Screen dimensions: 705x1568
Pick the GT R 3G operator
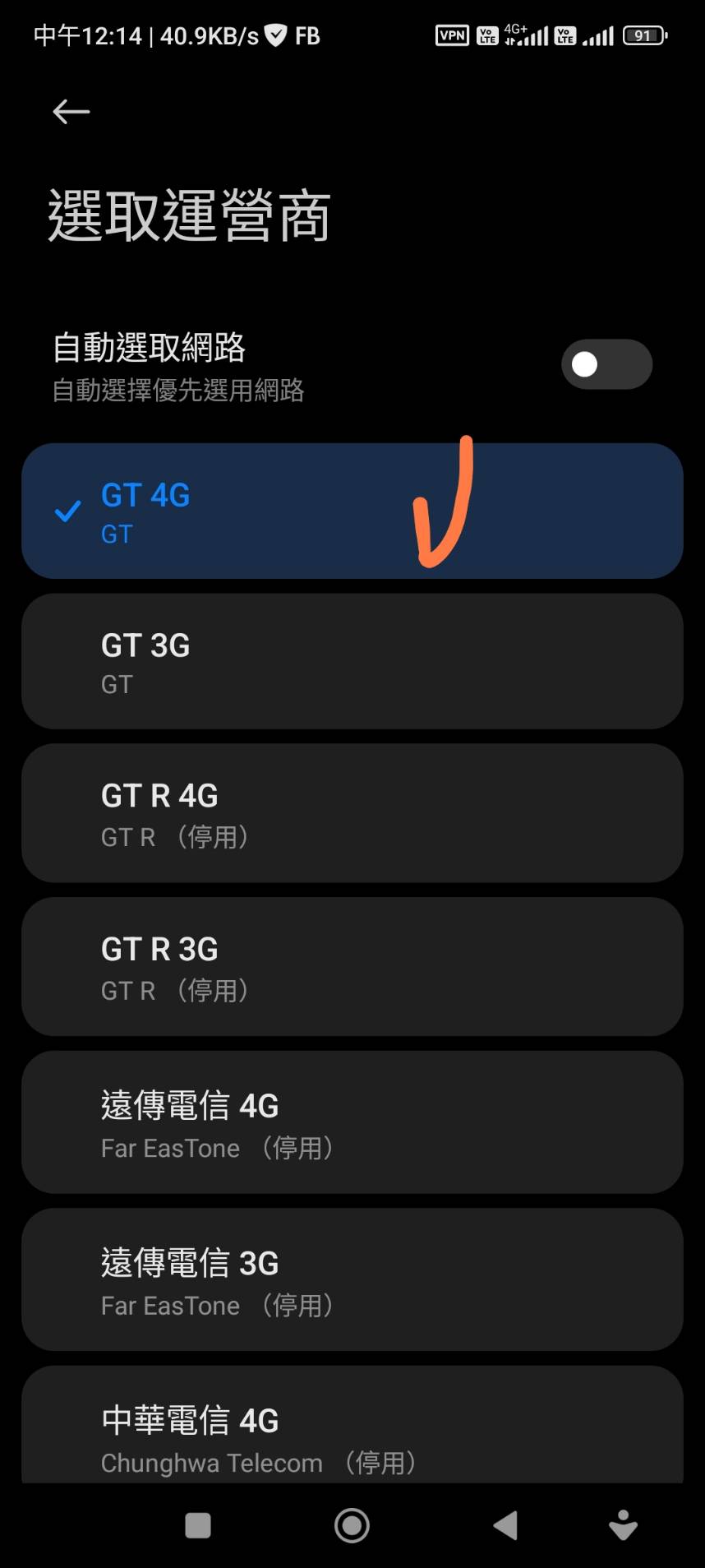pos(352,966)
